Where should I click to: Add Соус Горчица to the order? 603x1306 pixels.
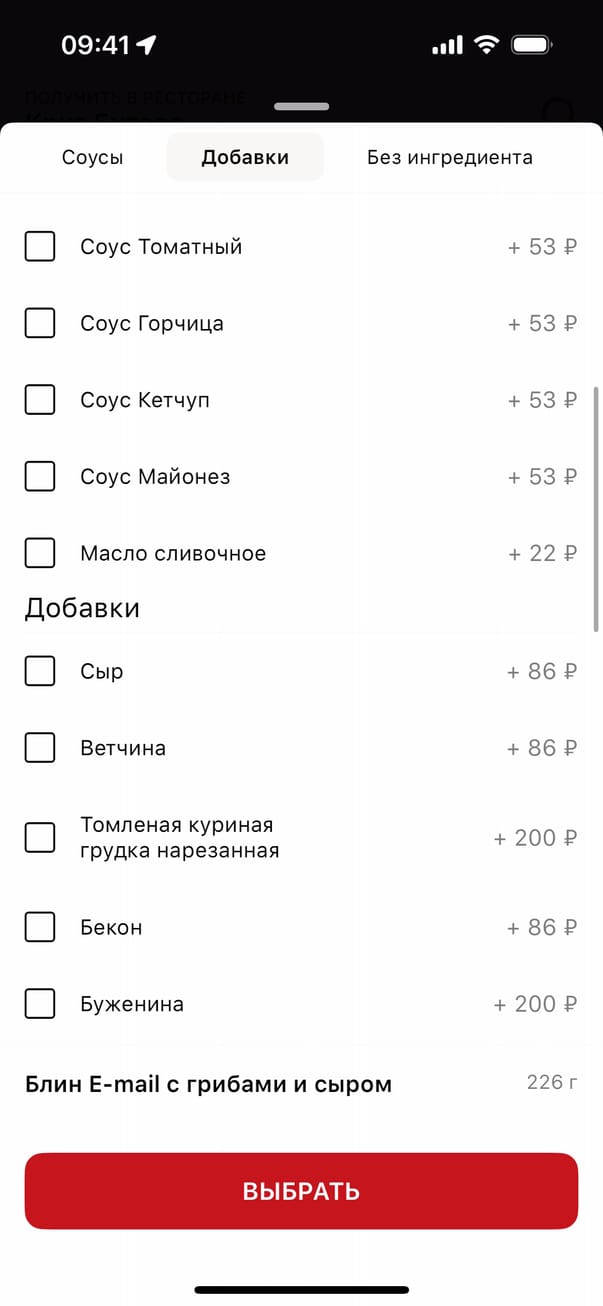point(40,323)
